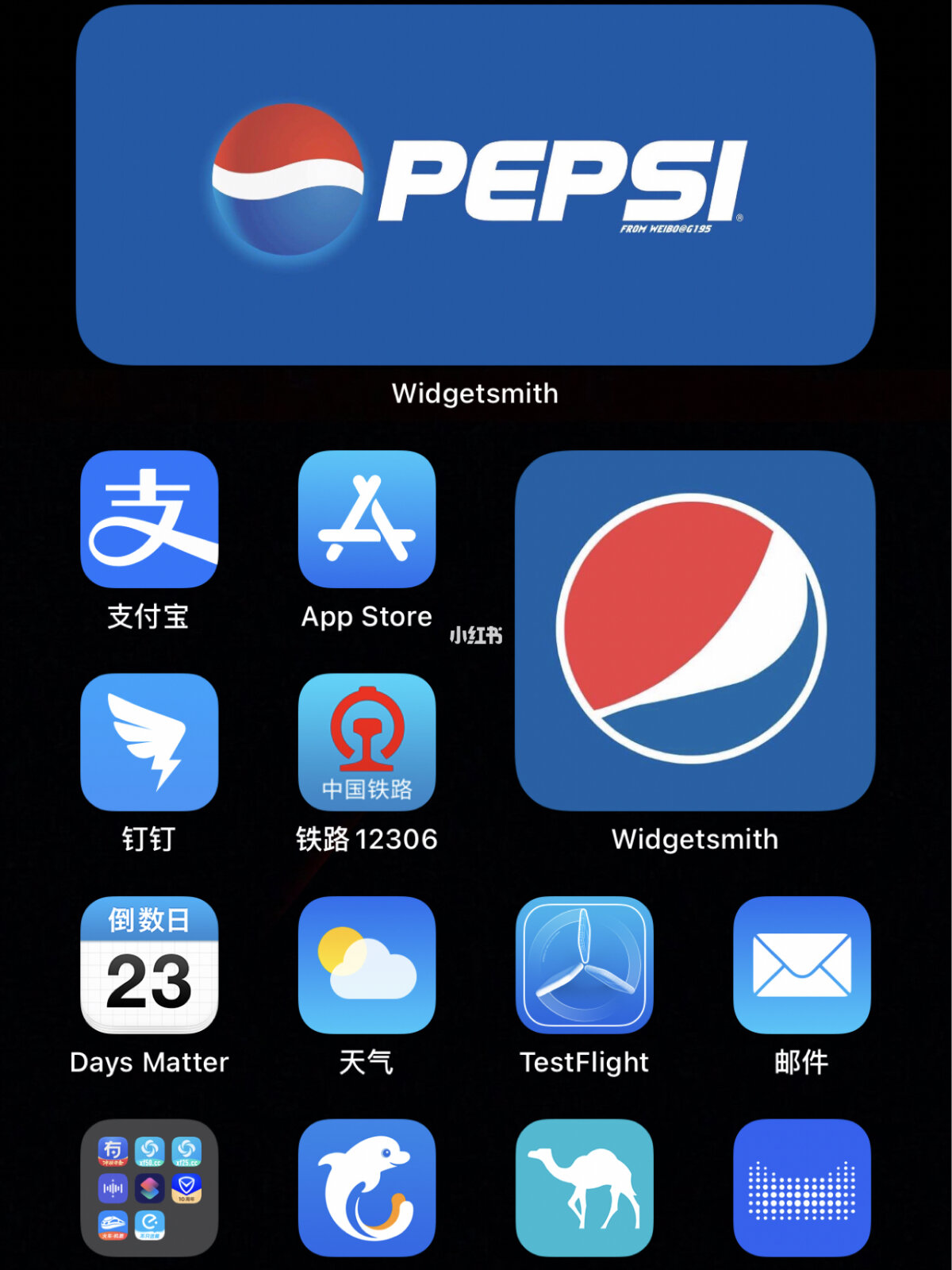Image resolution: width=952 pixels, height=1270 pixels.
Task: Check the Weather app (天气)
Action: pyautogui.click(x=367, y=965)
